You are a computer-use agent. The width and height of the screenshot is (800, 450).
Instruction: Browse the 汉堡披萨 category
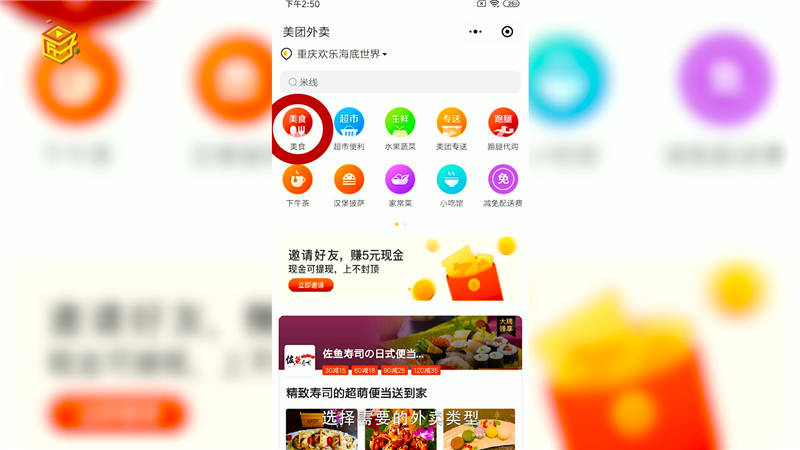click(349, 180)
